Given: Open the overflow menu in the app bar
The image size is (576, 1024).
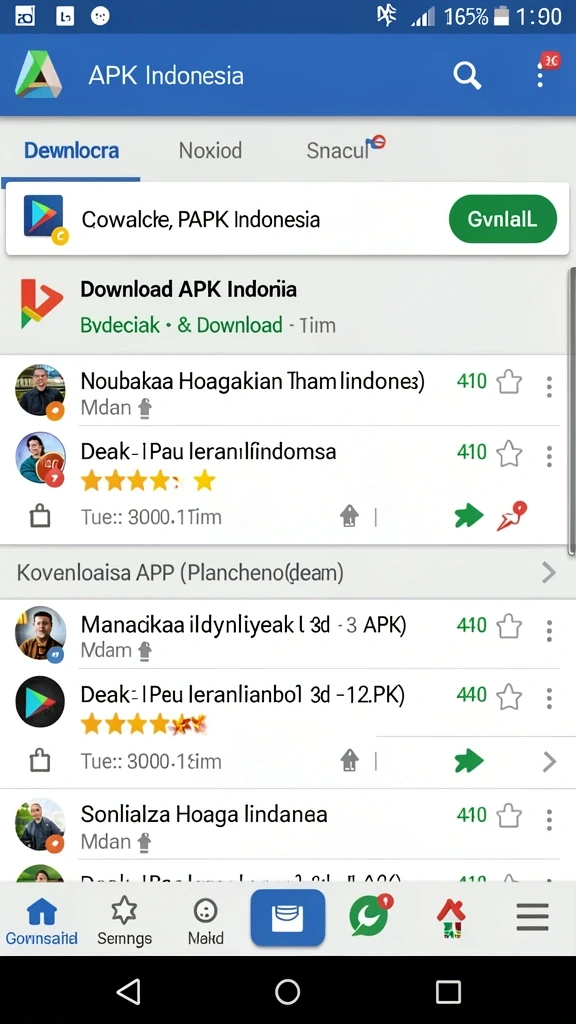Looking at the screenshot, I should 540,76.
